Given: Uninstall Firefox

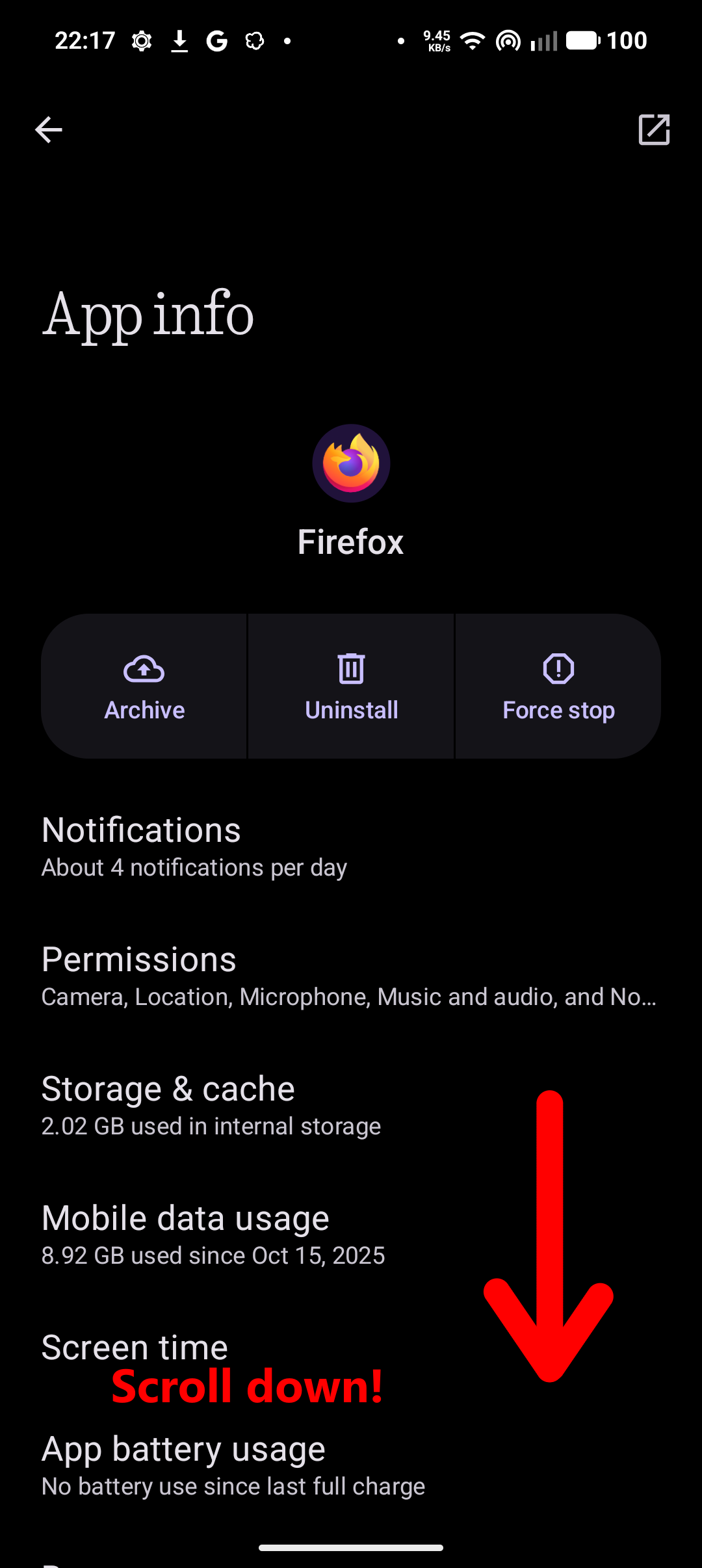Looking at the screenshot, I should 351,686.
